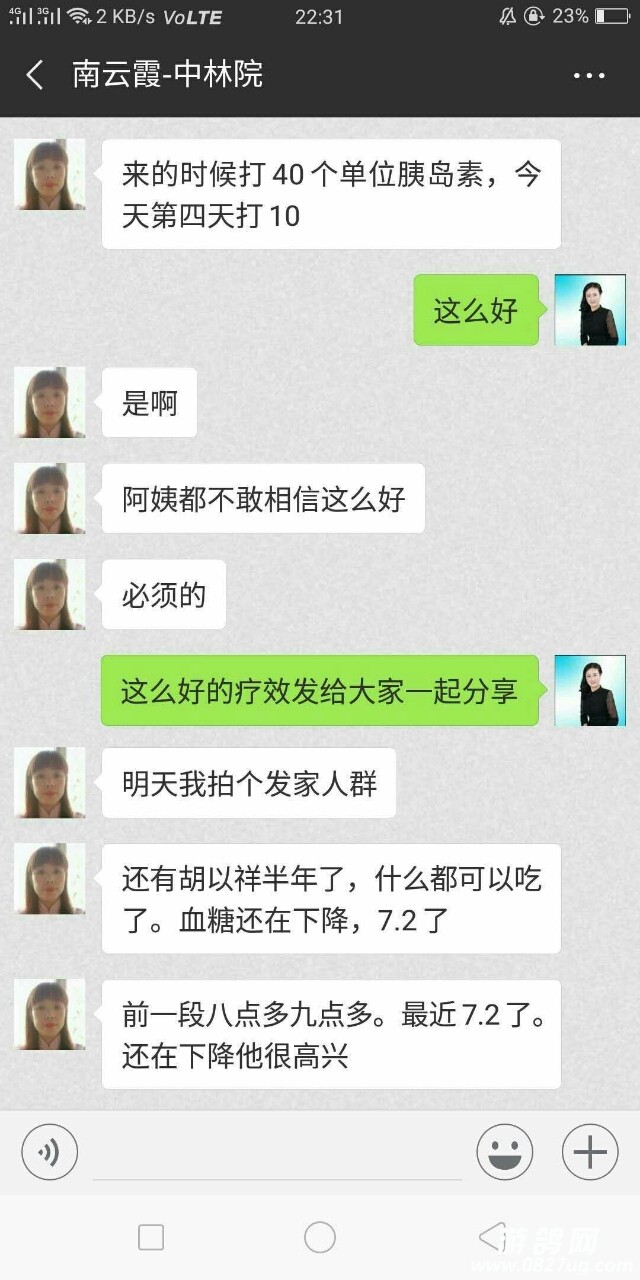Open the emoji sticker panel
This screenshot has height=1280, width=640.
click(505, 1152)
